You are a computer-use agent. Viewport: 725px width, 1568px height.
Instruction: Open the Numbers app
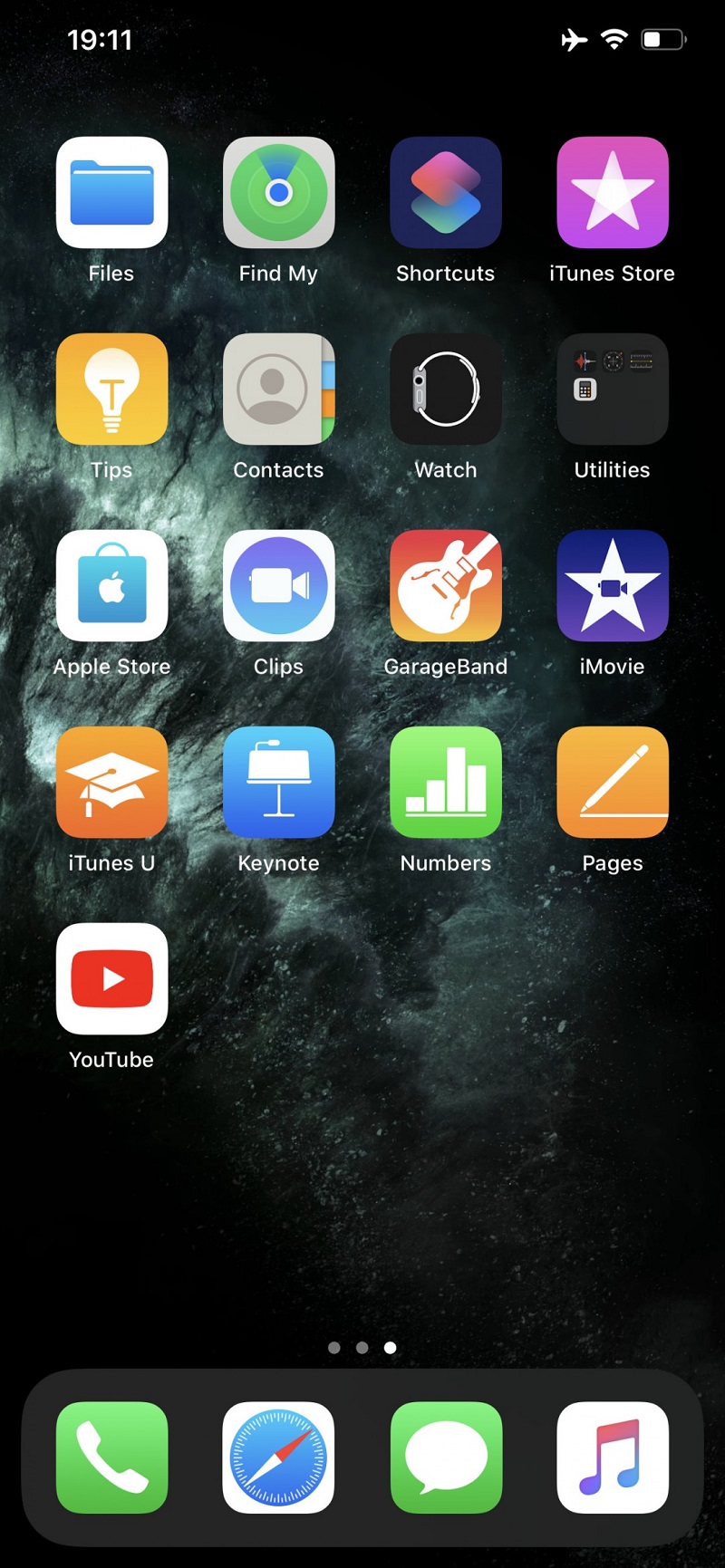(x=445, y=782)
